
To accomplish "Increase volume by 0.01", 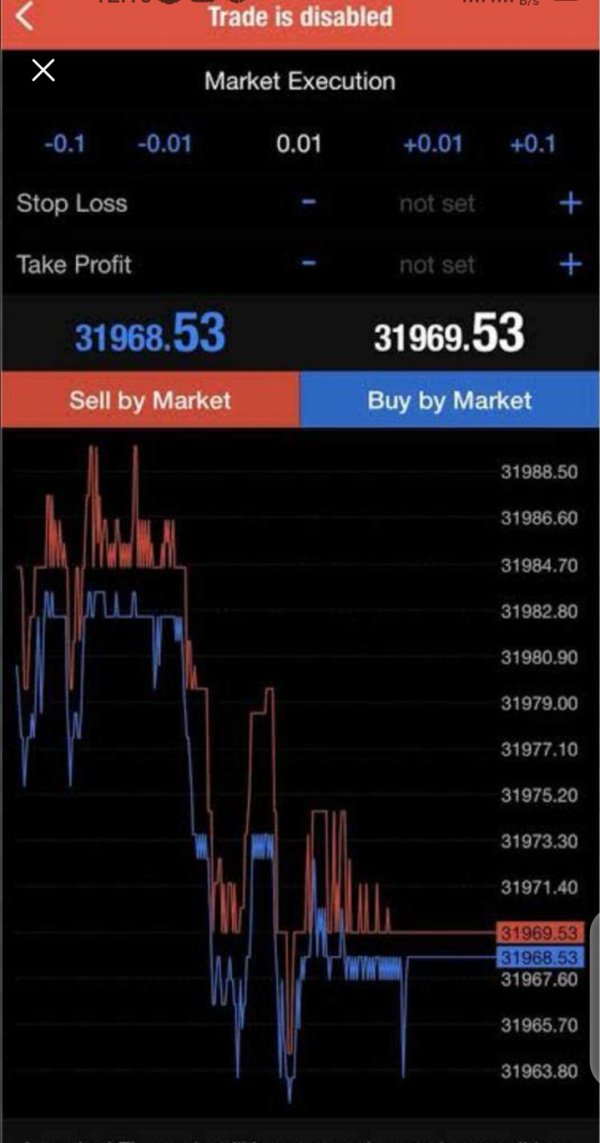I will pos(432,143).
